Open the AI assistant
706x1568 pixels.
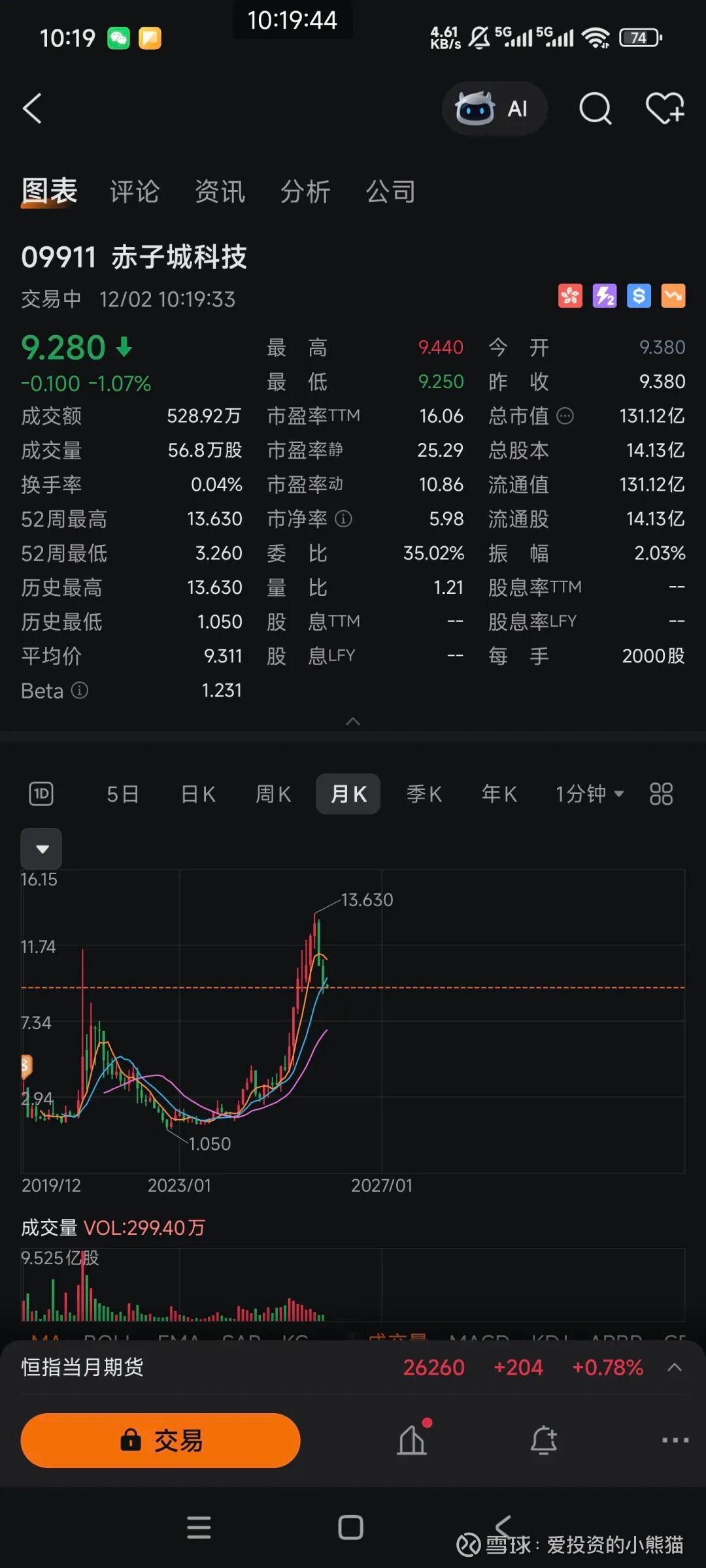point(494,108)
